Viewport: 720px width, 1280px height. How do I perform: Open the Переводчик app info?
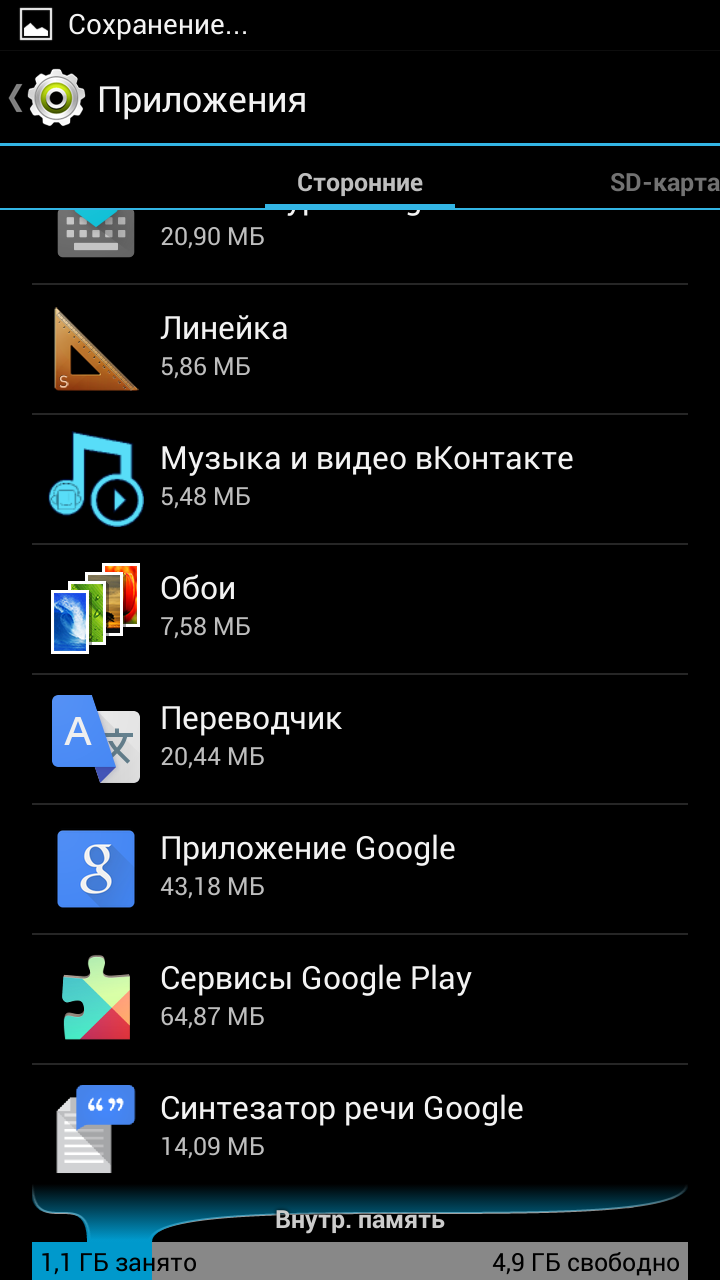[x=360, y=739]
